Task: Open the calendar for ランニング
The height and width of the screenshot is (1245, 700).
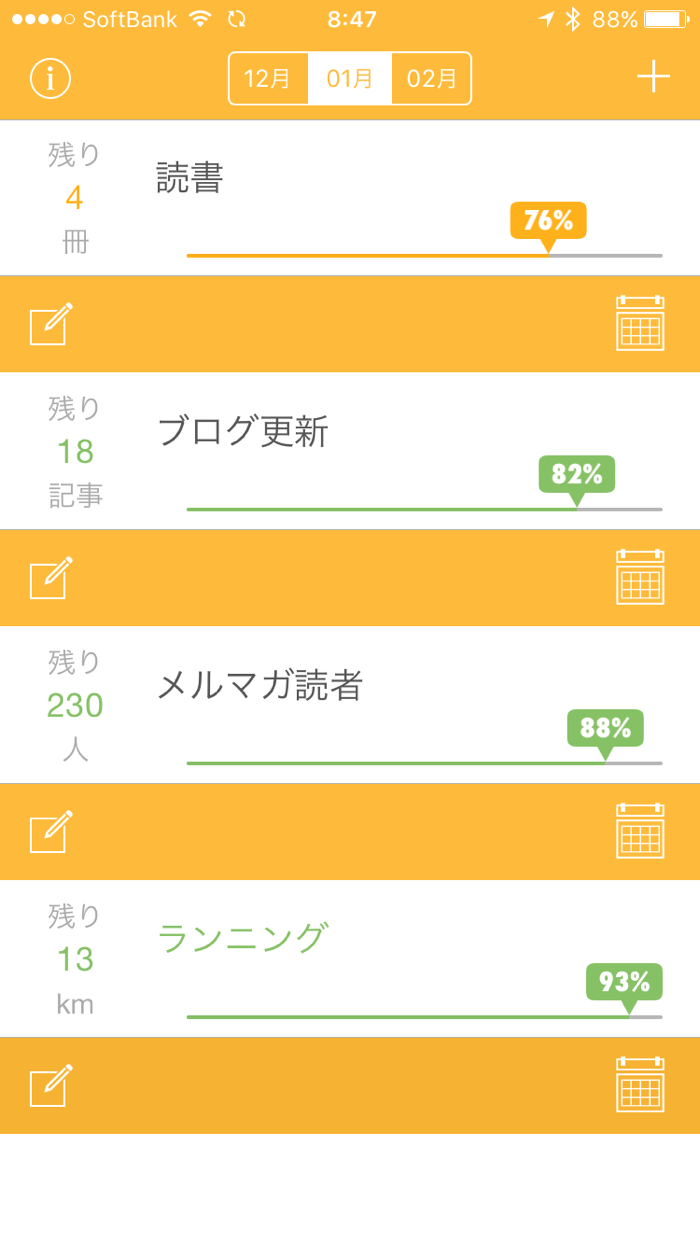Action: [640, 1085]
